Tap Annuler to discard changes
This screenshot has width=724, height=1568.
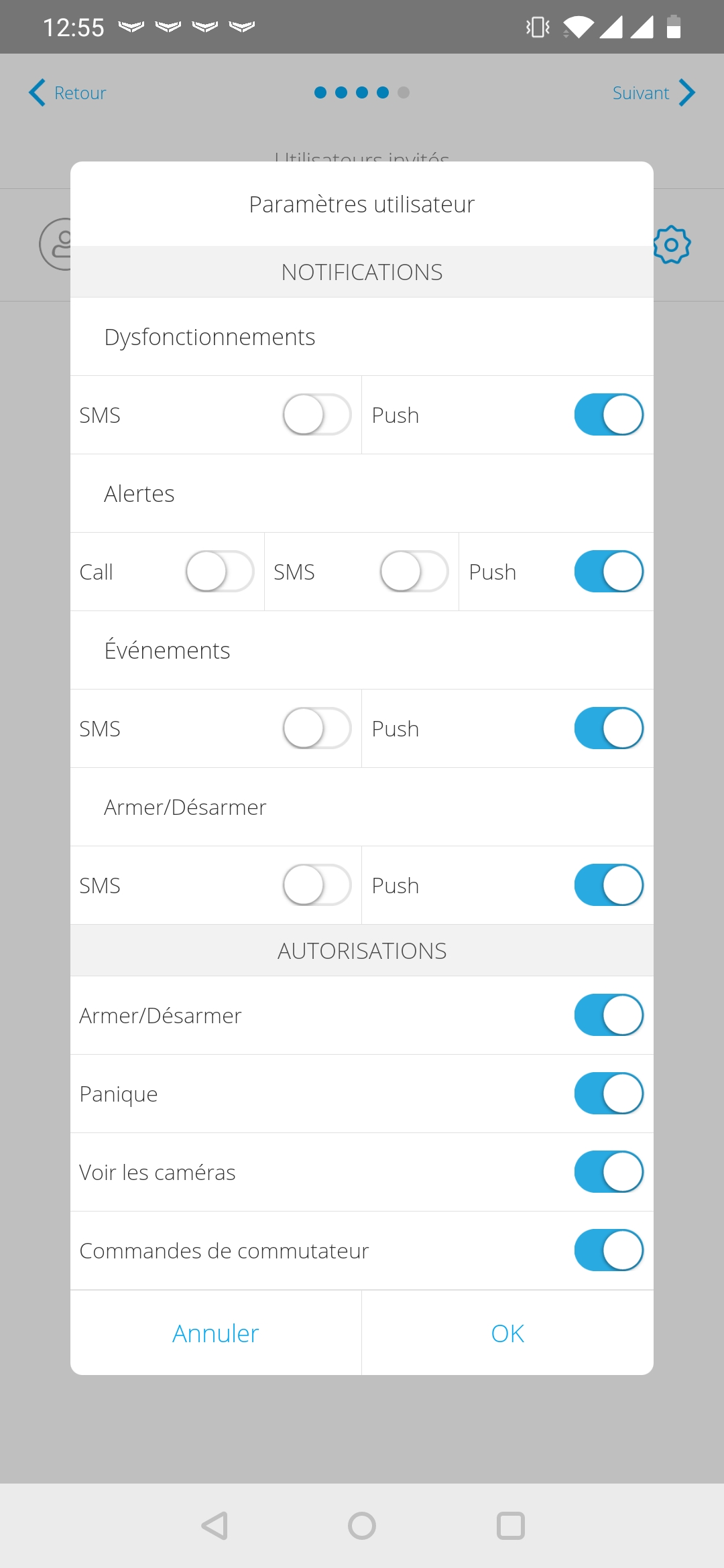[216, 1333]
